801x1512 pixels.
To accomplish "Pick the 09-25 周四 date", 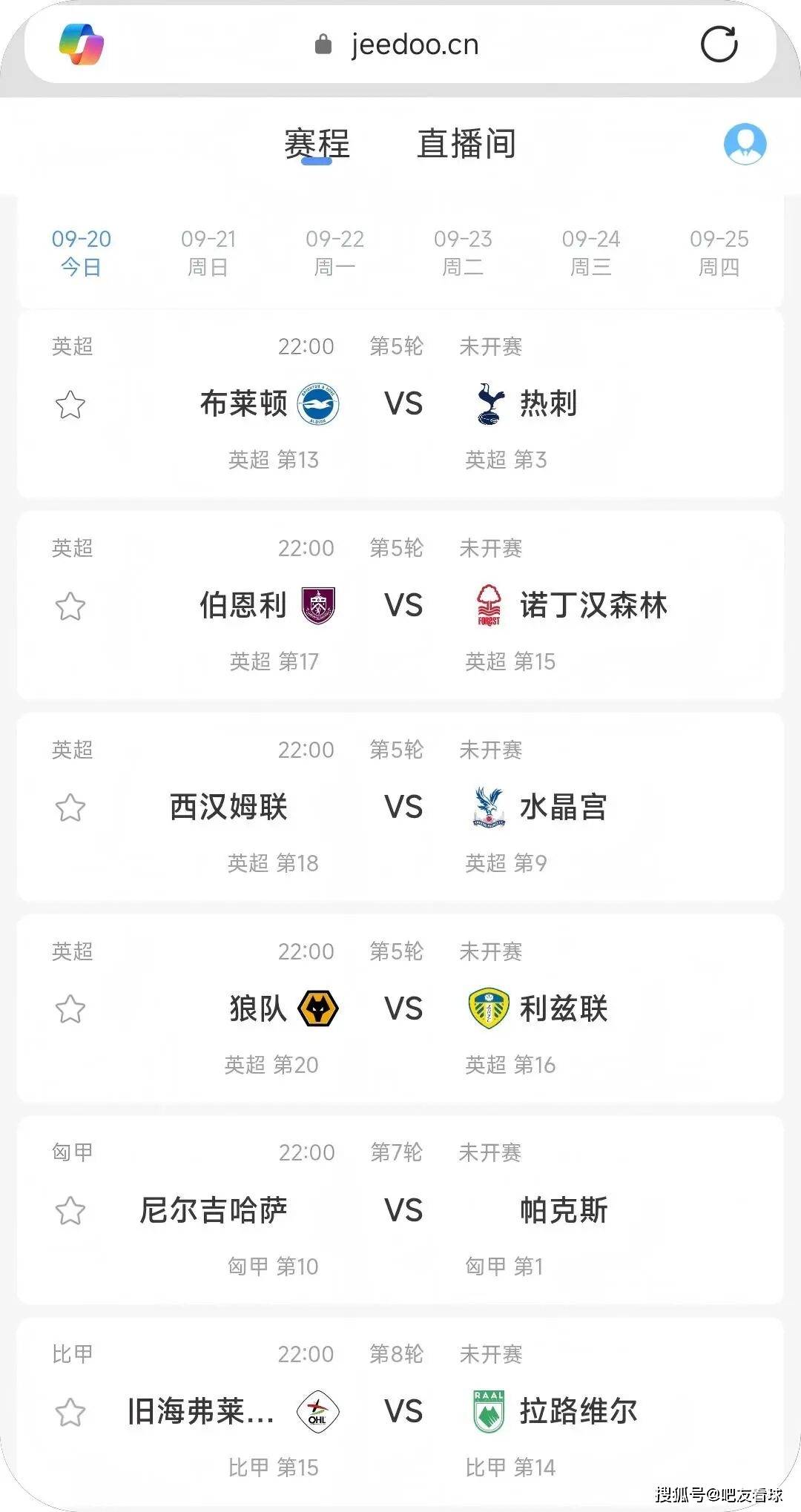I will pos(719,252).
